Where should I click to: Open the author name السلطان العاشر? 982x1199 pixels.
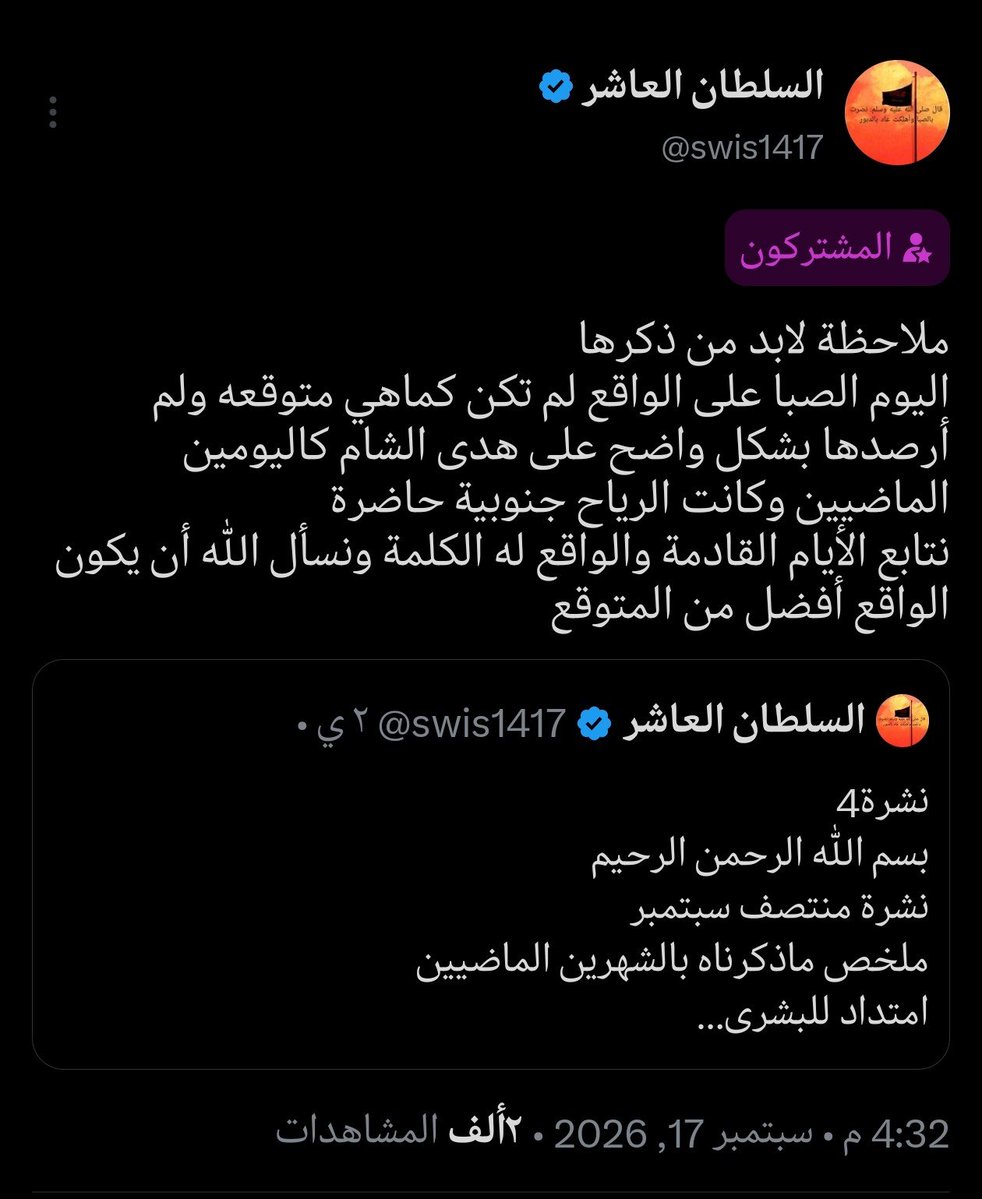click(701, 86)
